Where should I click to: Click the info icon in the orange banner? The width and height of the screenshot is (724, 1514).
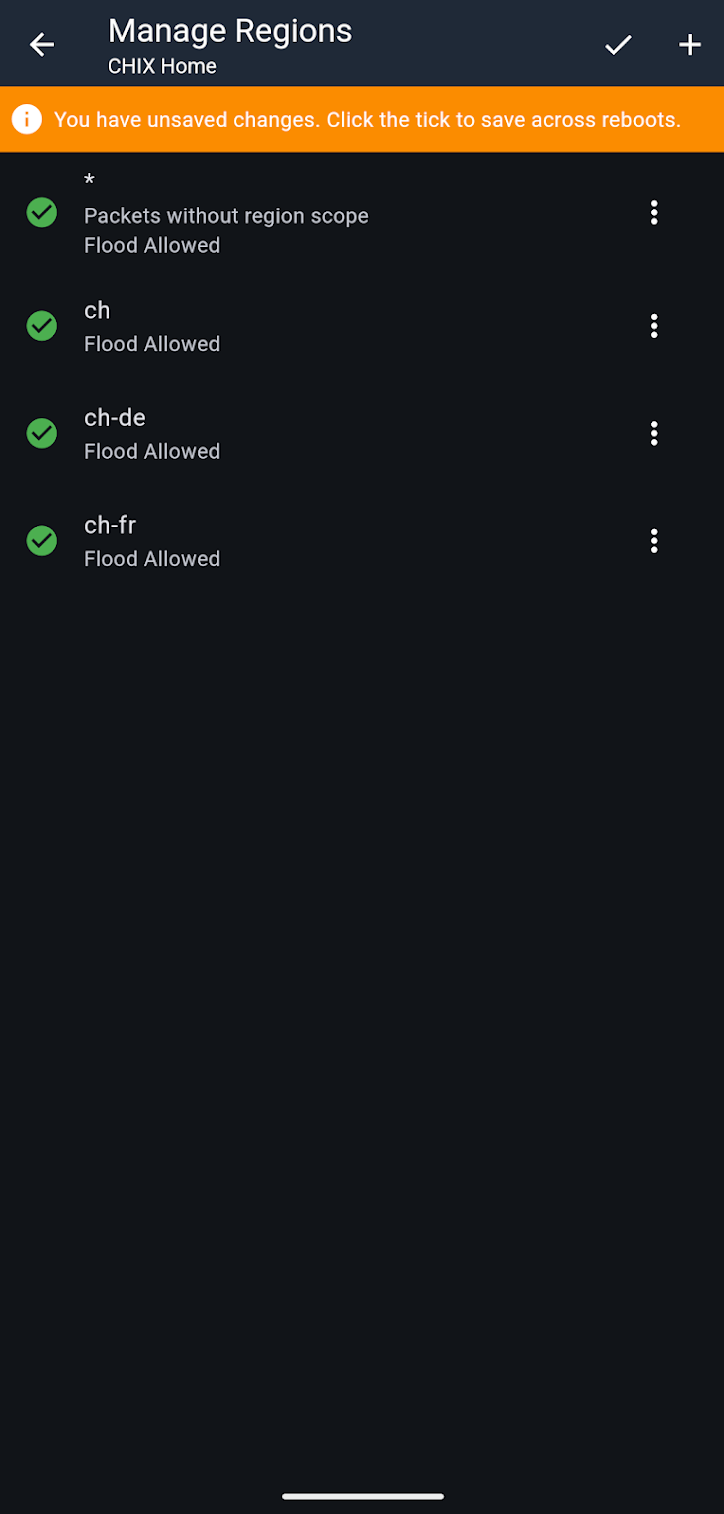27,119
